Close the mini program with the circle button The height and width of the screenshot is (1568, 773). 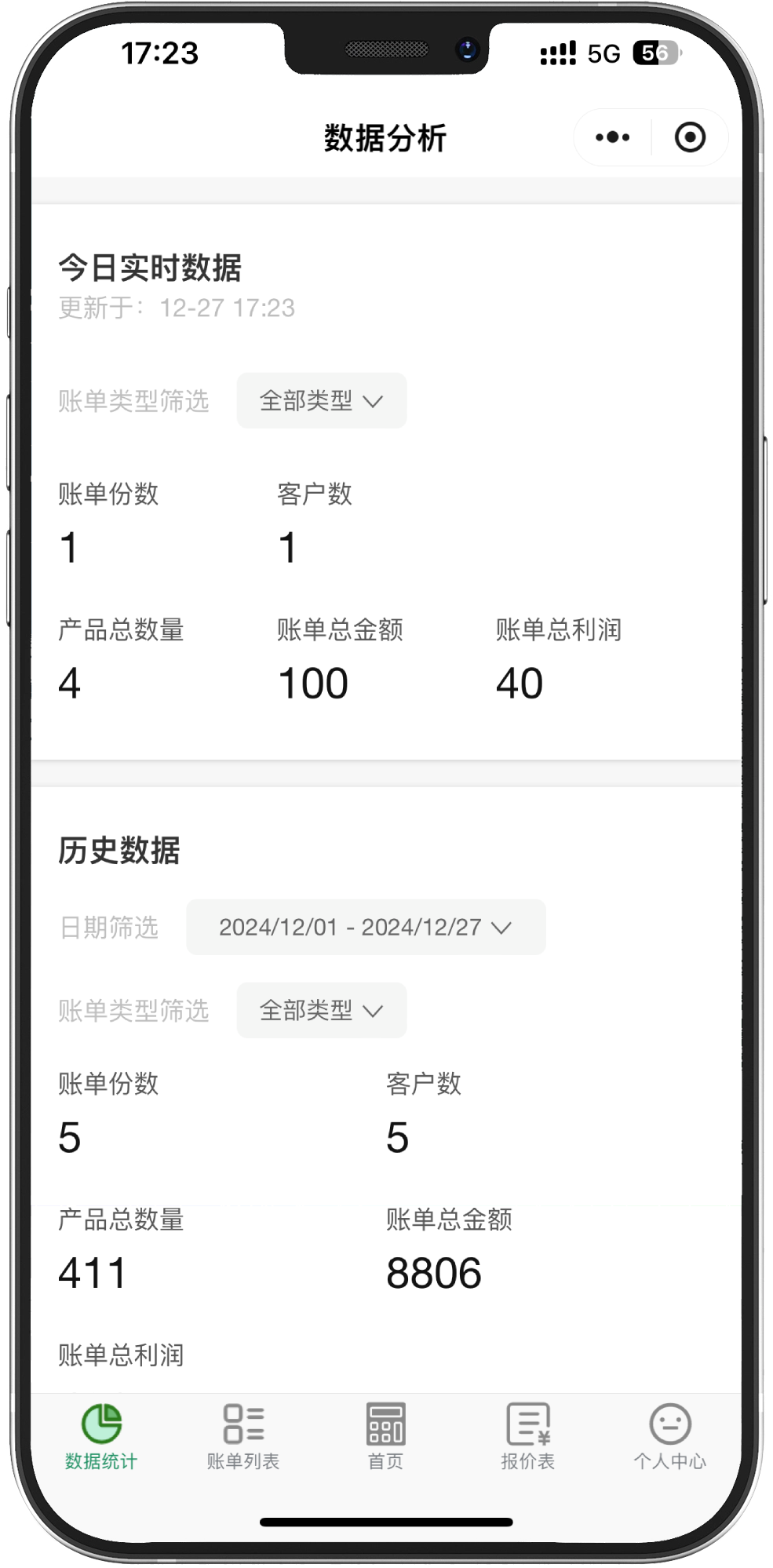tap(690, 137)
